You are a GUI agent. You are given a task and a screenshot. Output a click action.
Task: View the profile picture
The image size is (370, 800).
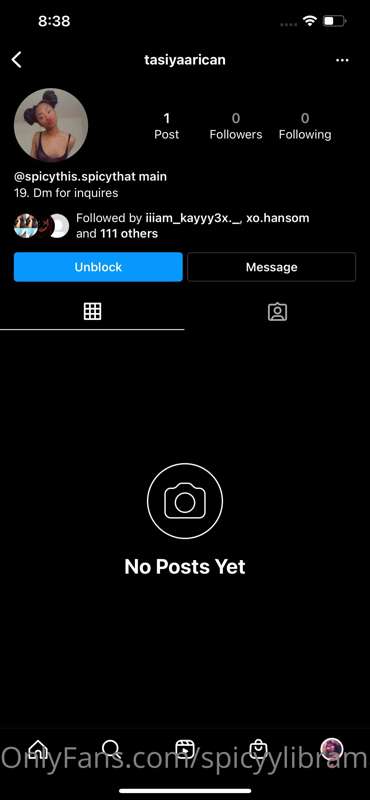point(51,126)
